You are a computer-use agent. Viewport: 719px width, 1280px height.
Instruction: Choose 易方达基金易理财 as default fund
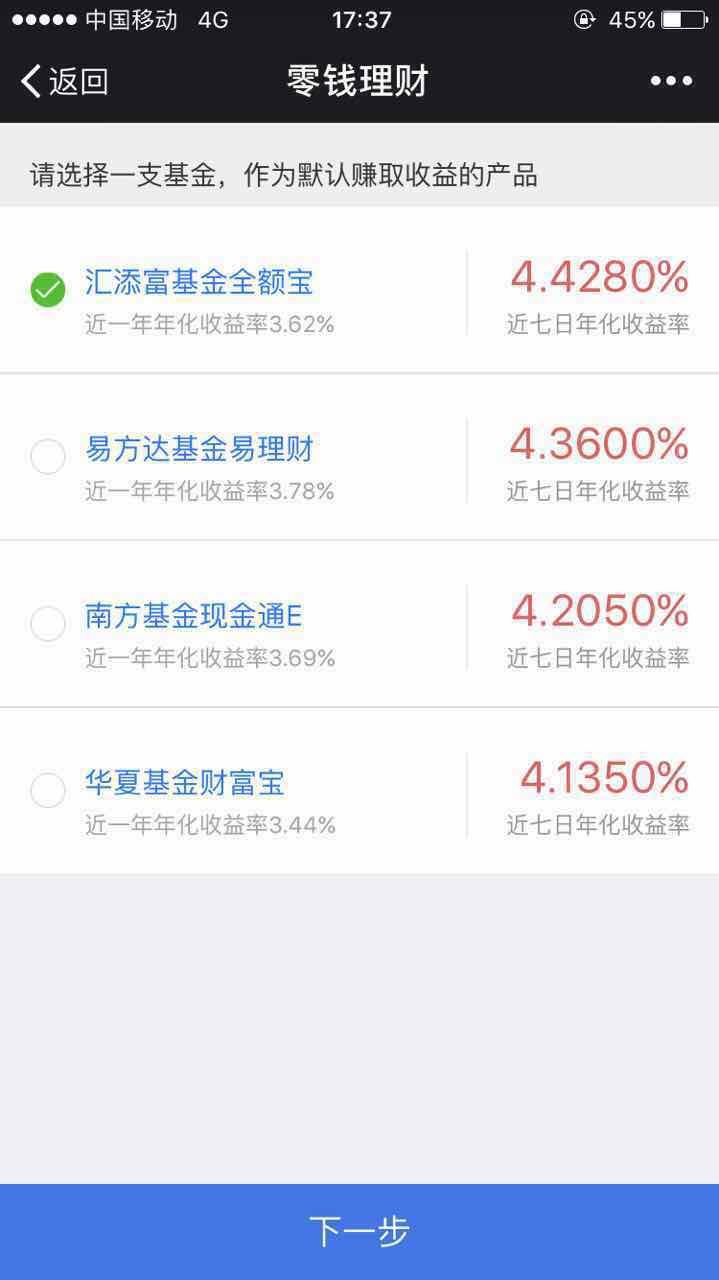[x=48, y=457]
